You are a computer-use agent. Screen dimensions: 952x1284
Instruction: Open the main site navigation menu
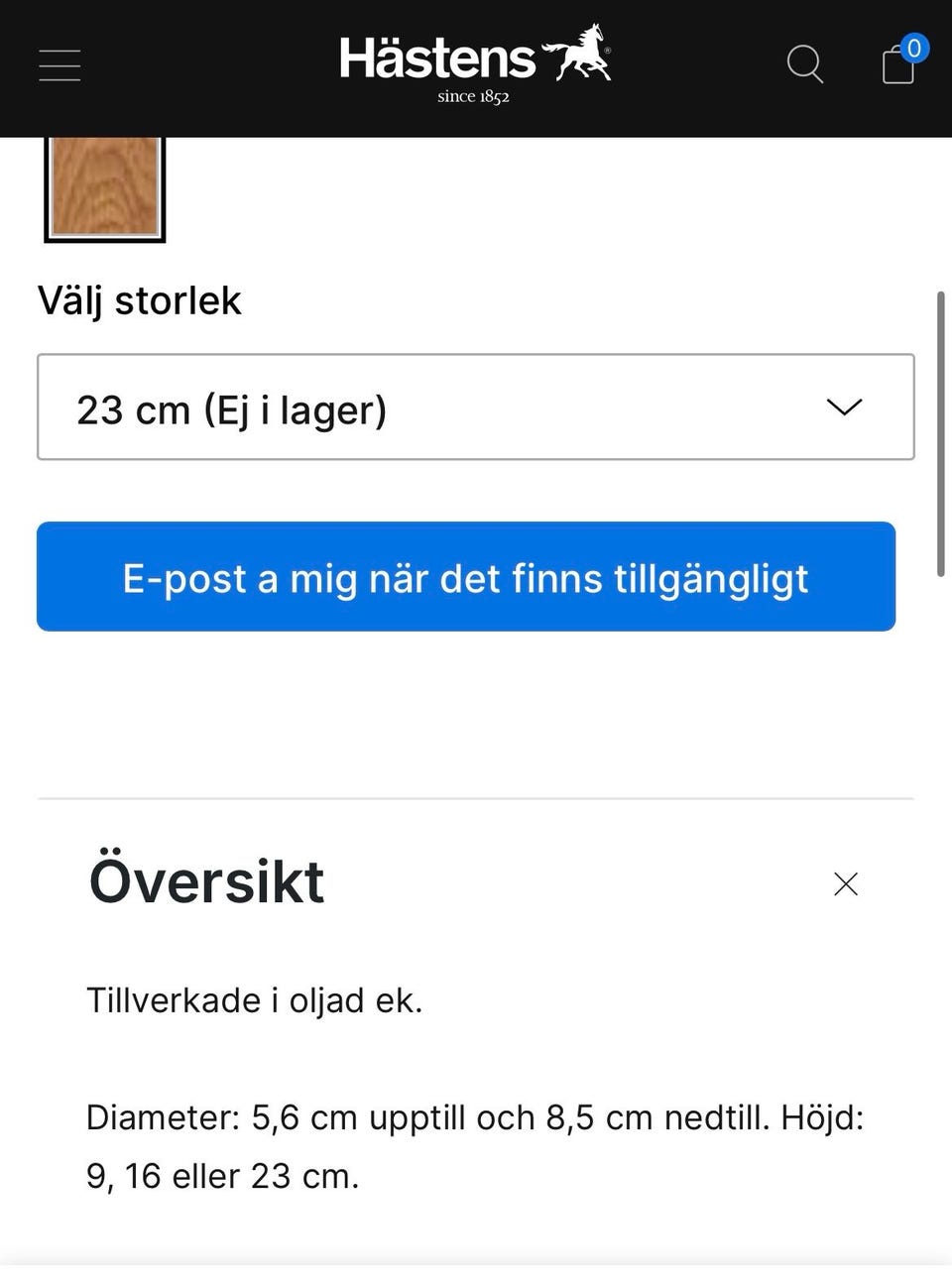tap(59, 64)
